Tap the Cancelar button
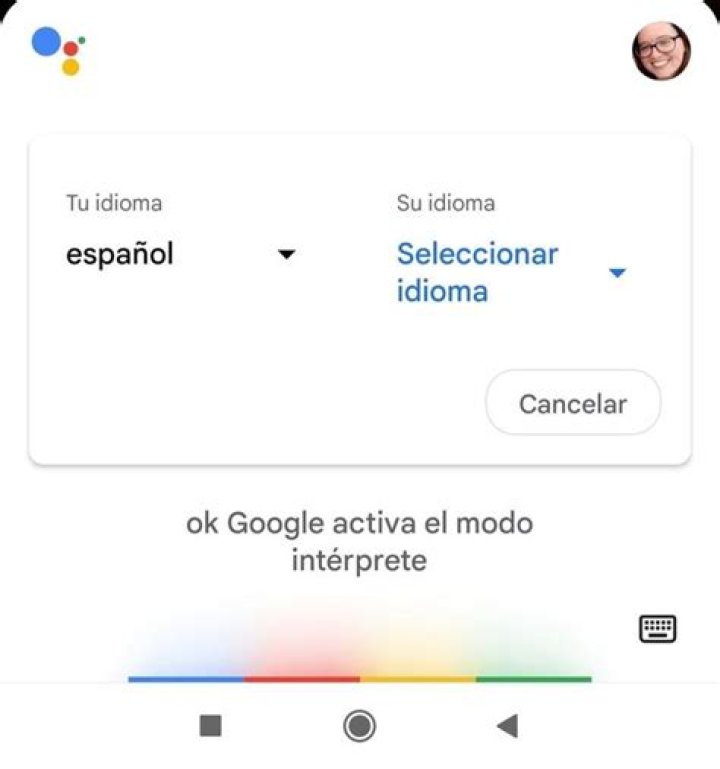Image resolution: width=720 pixels, height=769 pixels. [573, 403]
